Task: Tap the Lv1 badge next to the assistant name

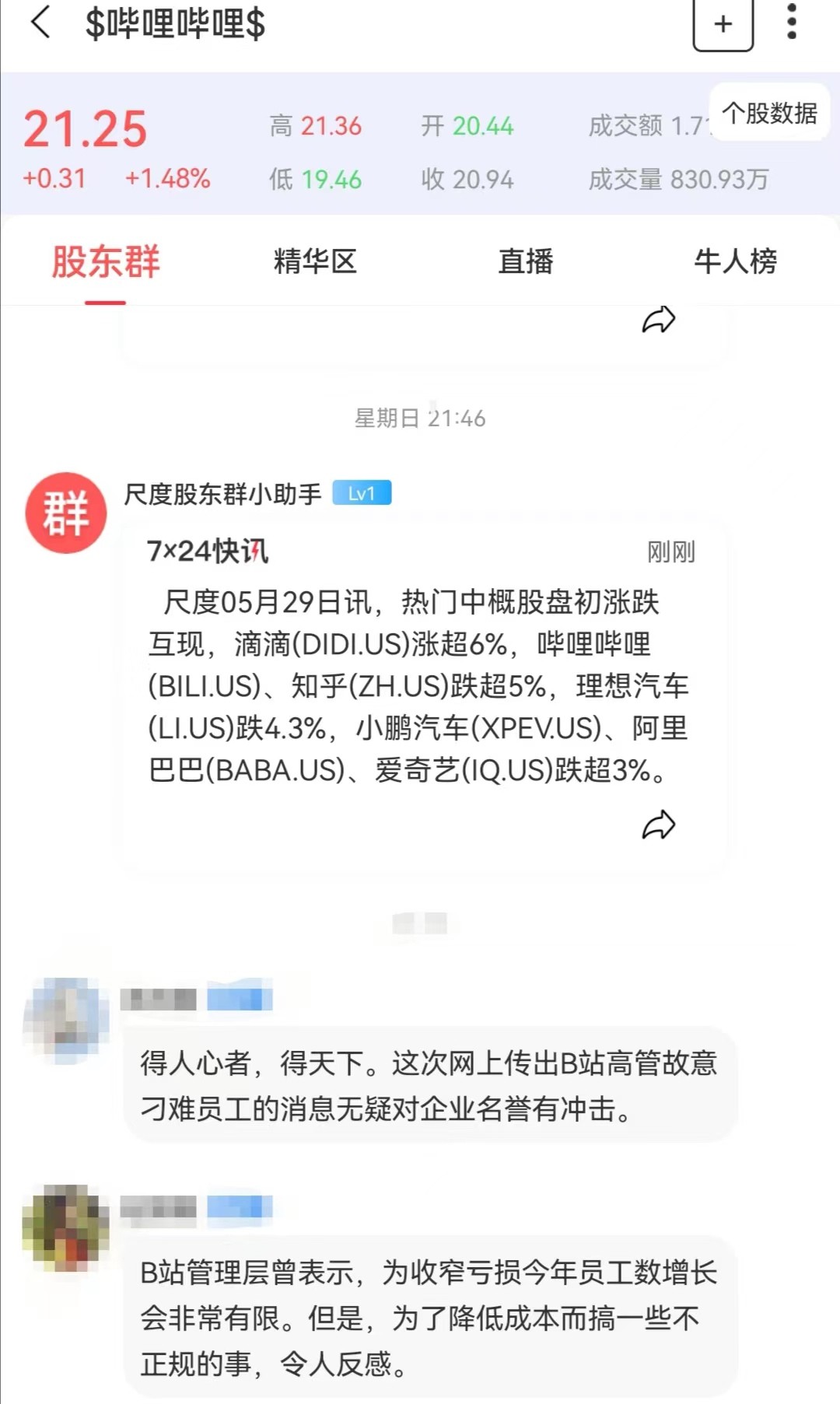Action: click(363, 492)
